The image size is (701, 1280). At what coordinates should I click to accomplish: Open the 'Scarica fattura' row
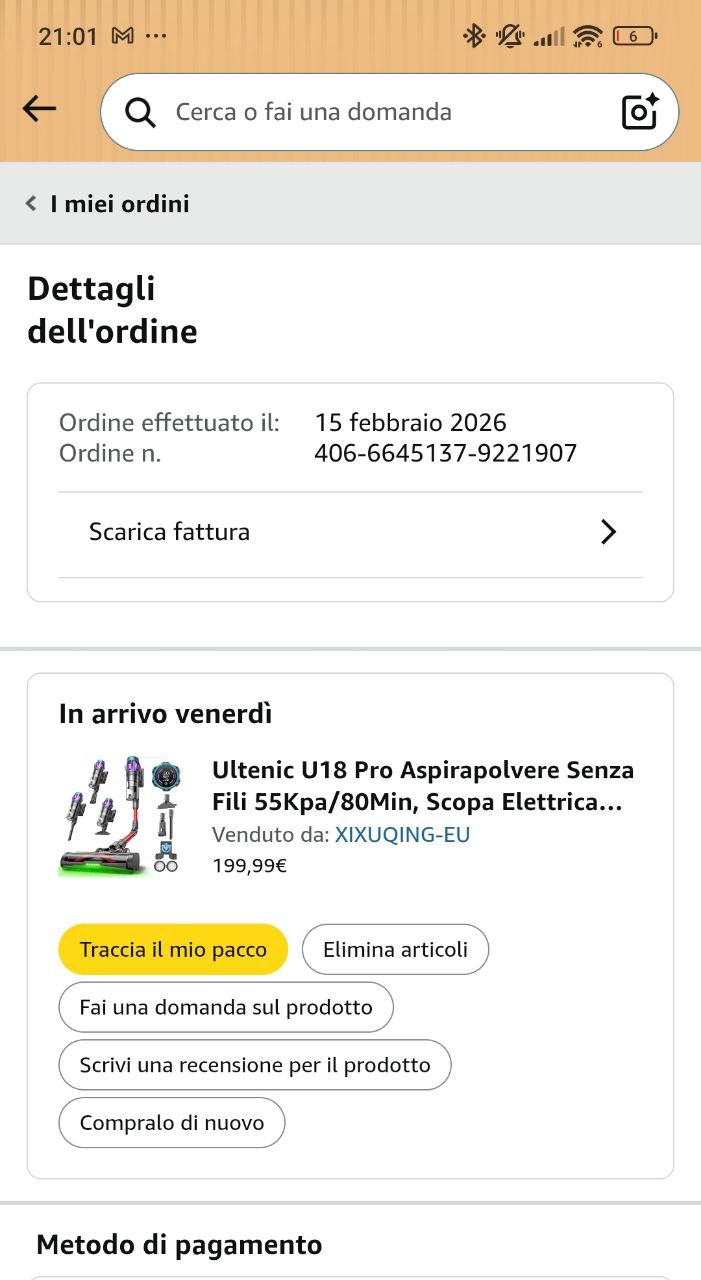click(x=350, y=532)
